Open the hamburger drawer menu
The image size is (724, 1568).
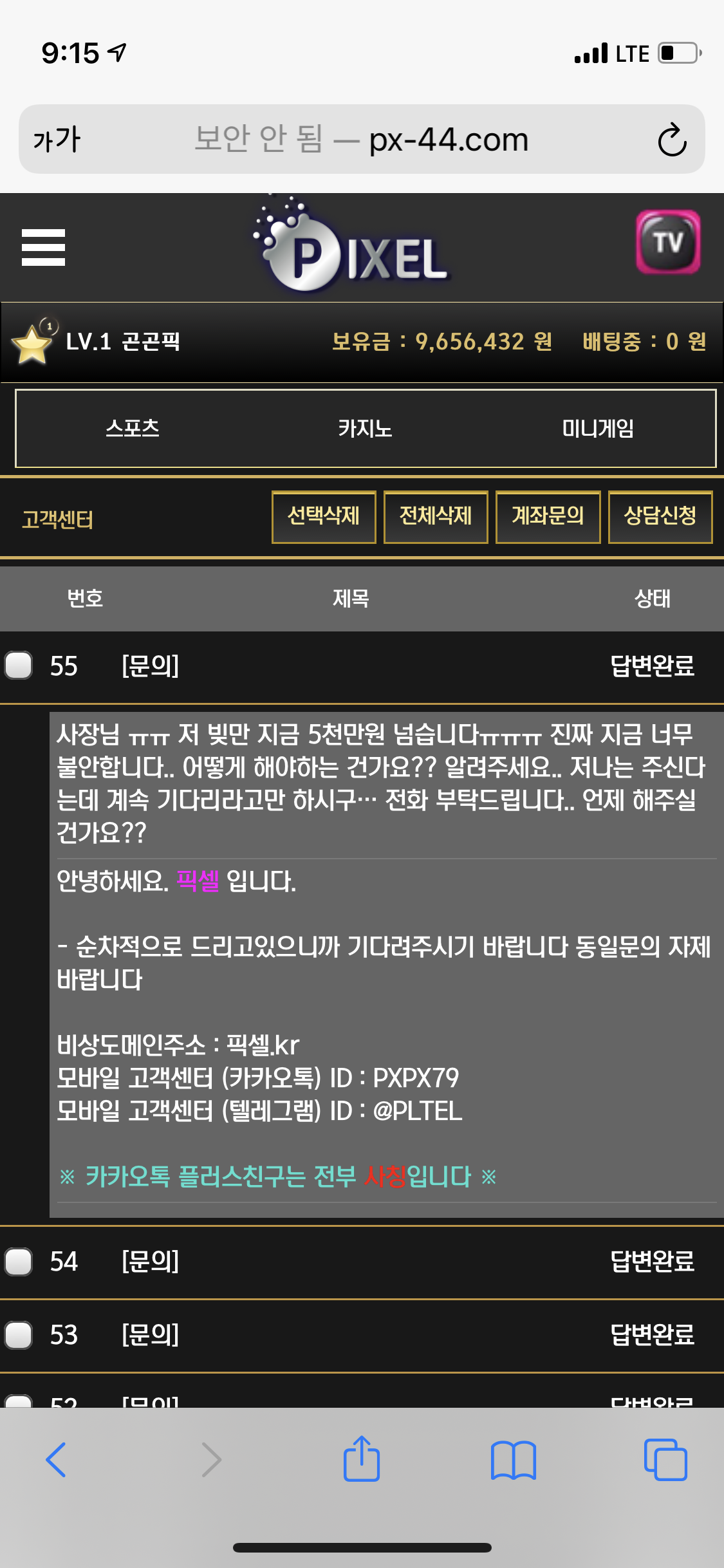tap(43, 247)
